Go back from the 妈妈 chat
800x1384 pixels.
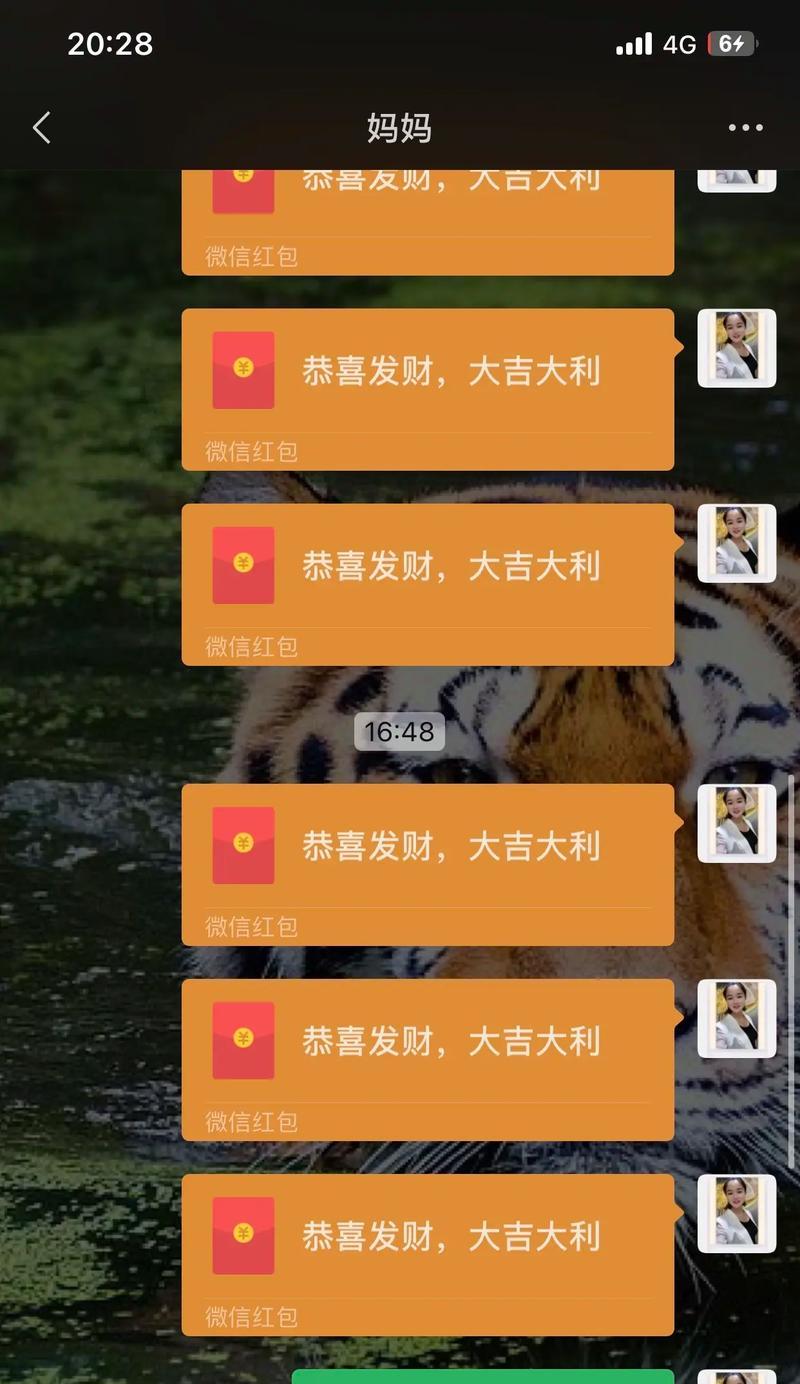(41, 128)
